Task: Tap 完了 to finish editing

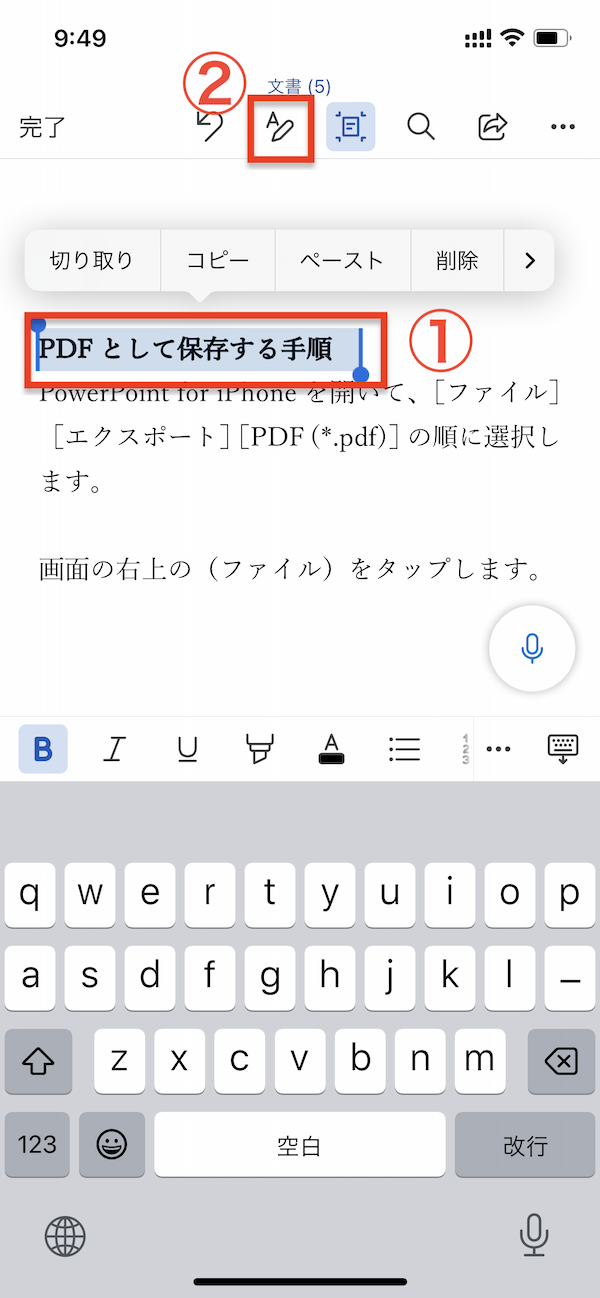Action: coord(42,127)
